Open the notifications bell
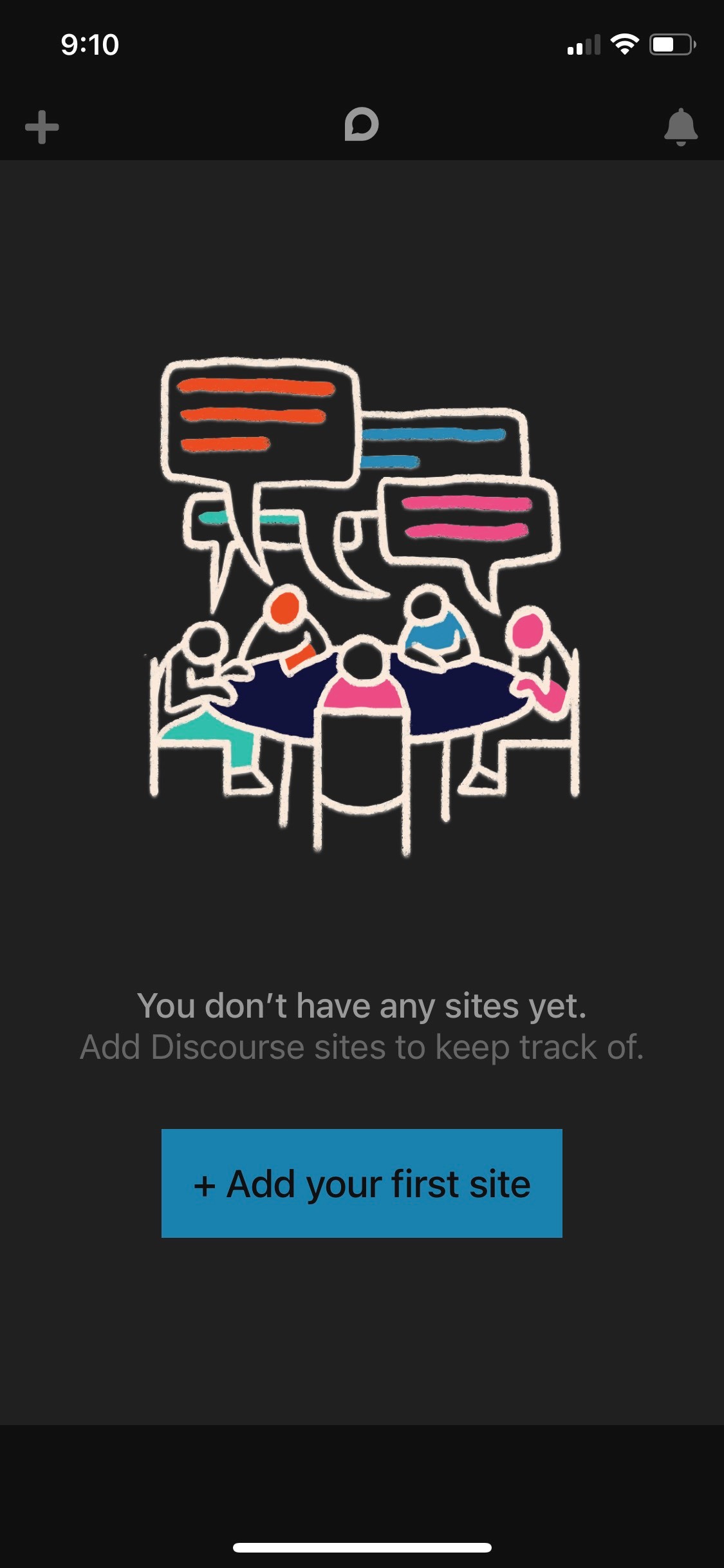Viewport: 724px width, 1568px height. pos(681,126)
